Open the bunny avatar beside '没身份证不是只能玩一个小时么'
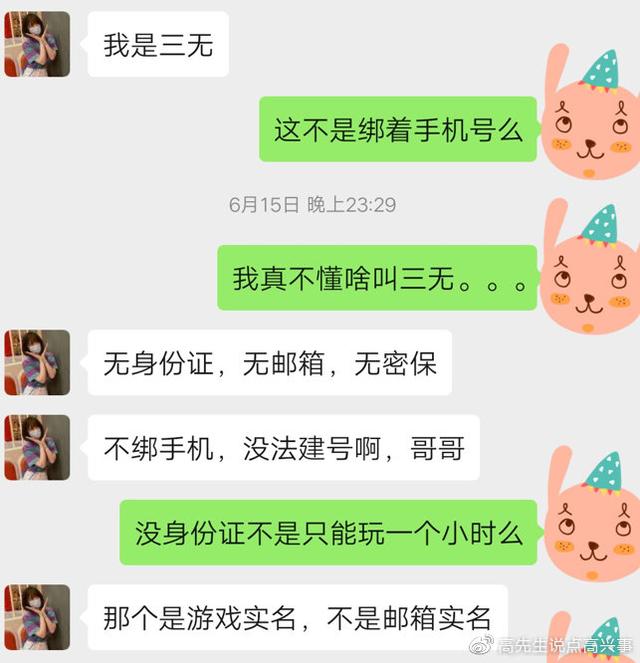The image size is (640, 663). click(x=588, y=518)
